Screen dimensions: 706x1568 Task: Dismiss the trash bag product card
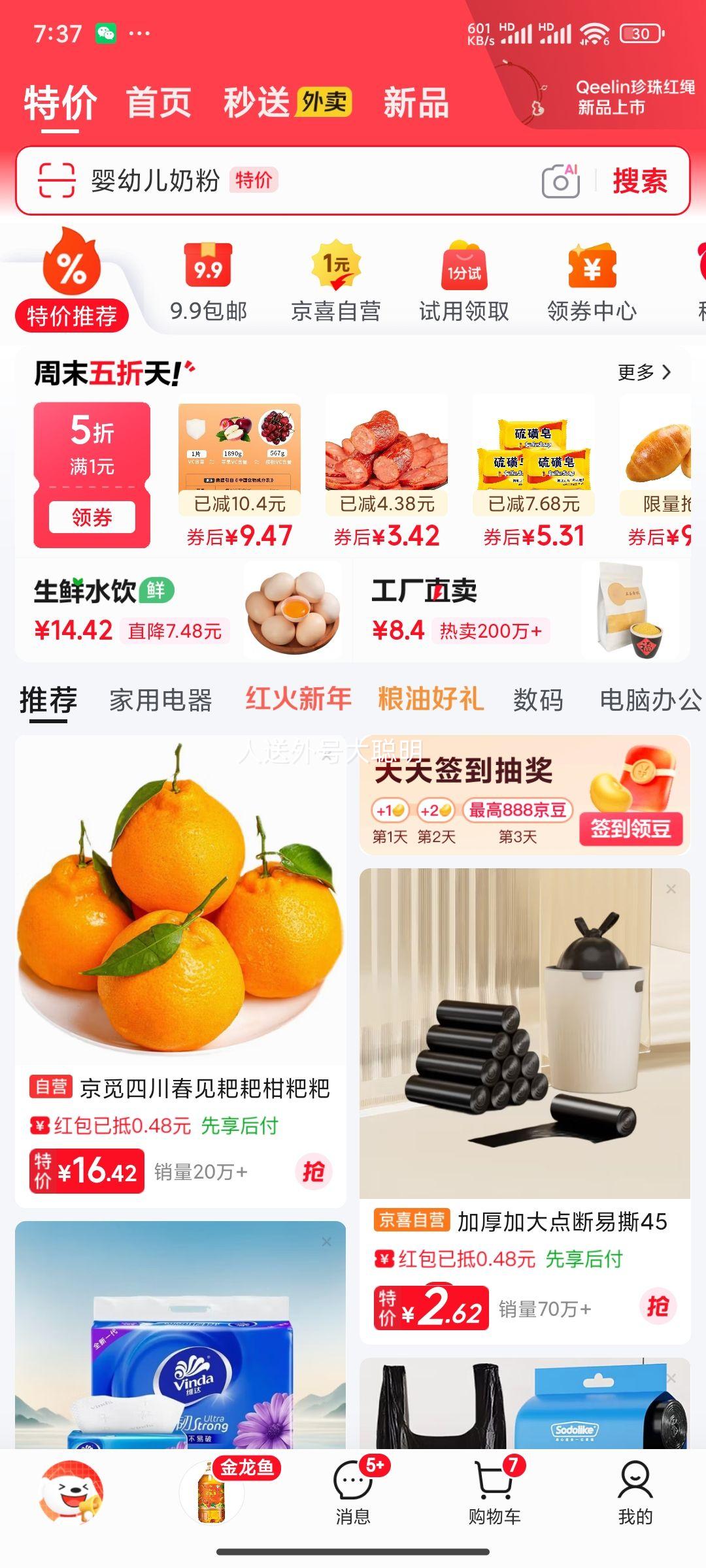pyautogui.click(x=669, y=888)
